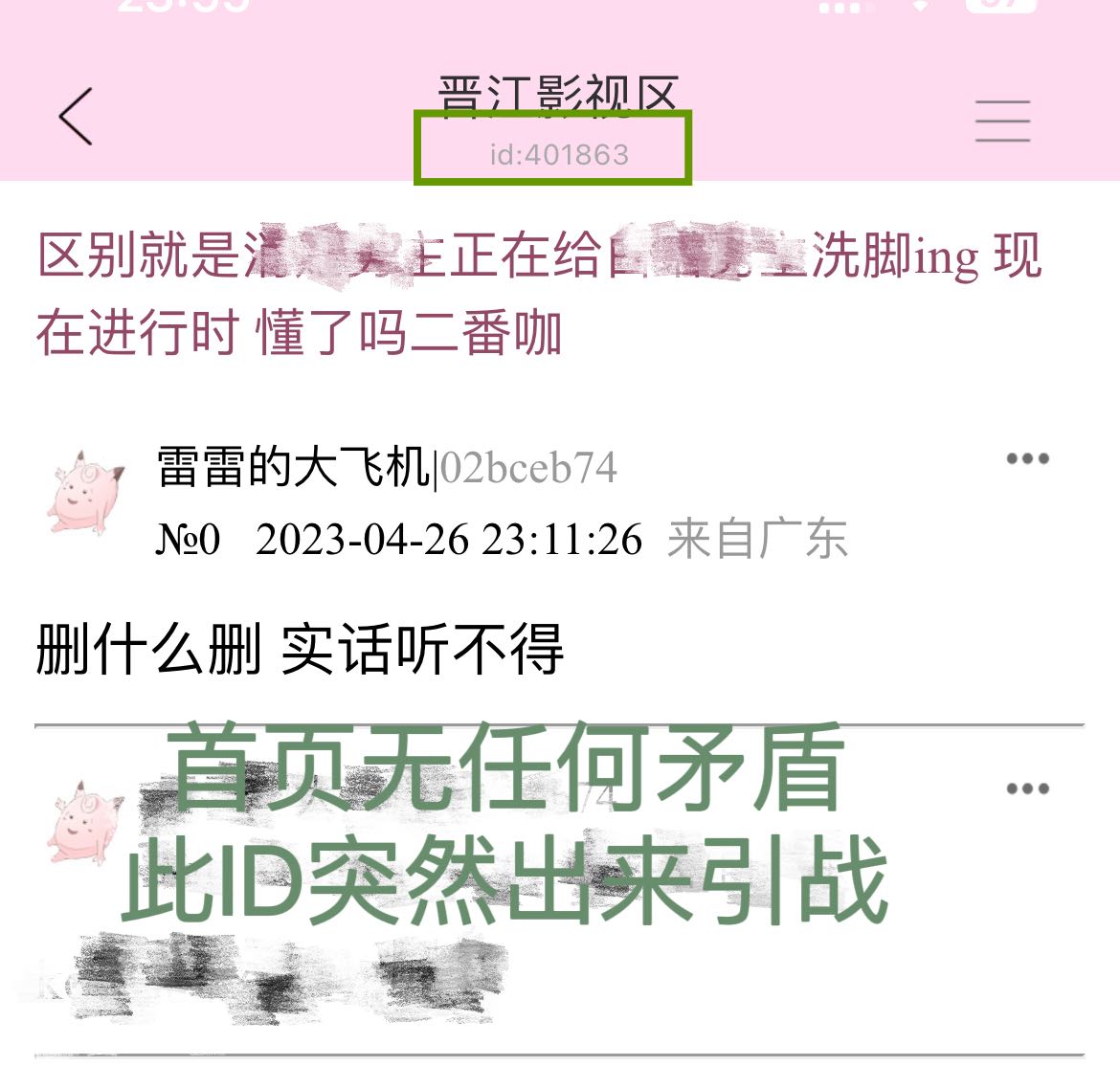Open more options on the second reply
Image resolution: width=1120 pixels, height=1066 pixels.
pos(1027,789)
